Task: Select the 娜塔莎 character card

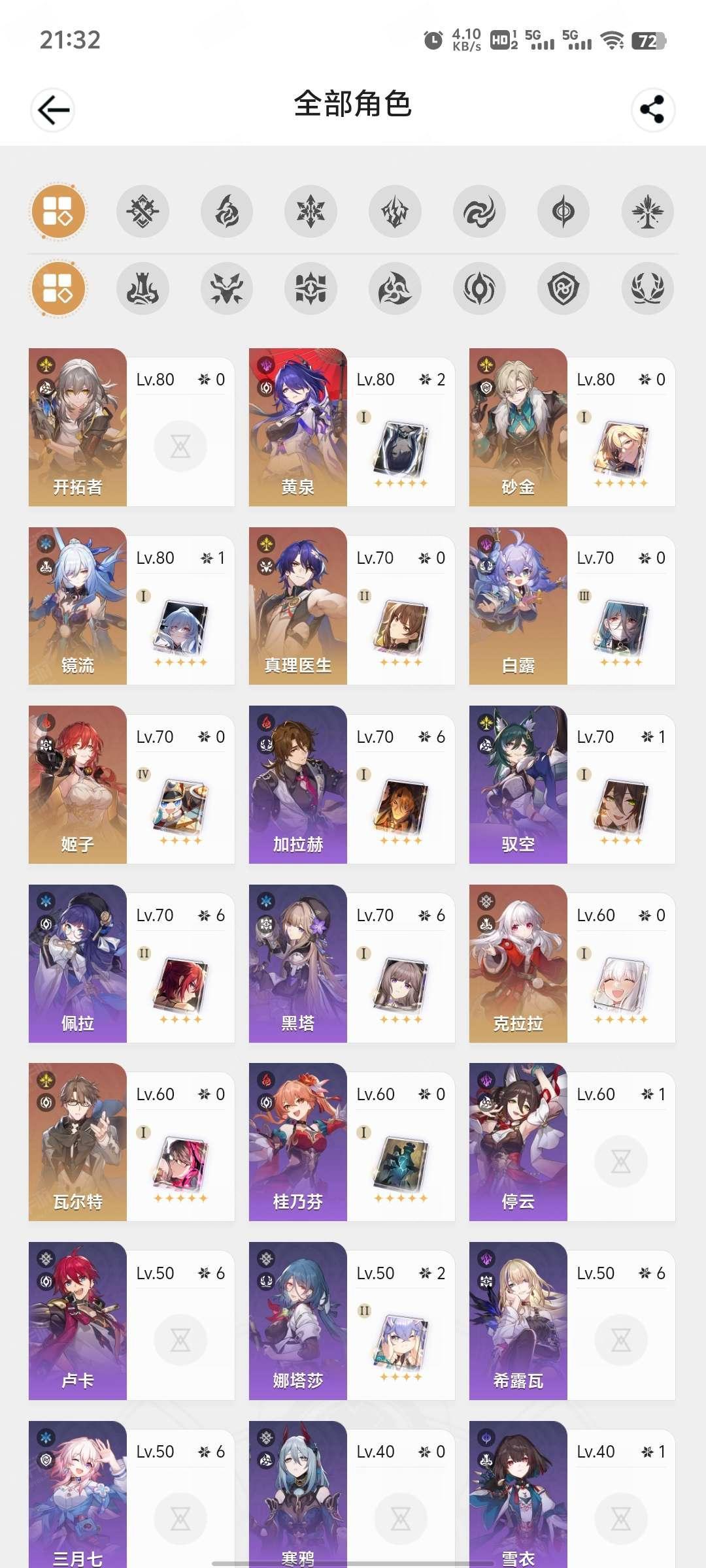Action: tap(352, 1321)
